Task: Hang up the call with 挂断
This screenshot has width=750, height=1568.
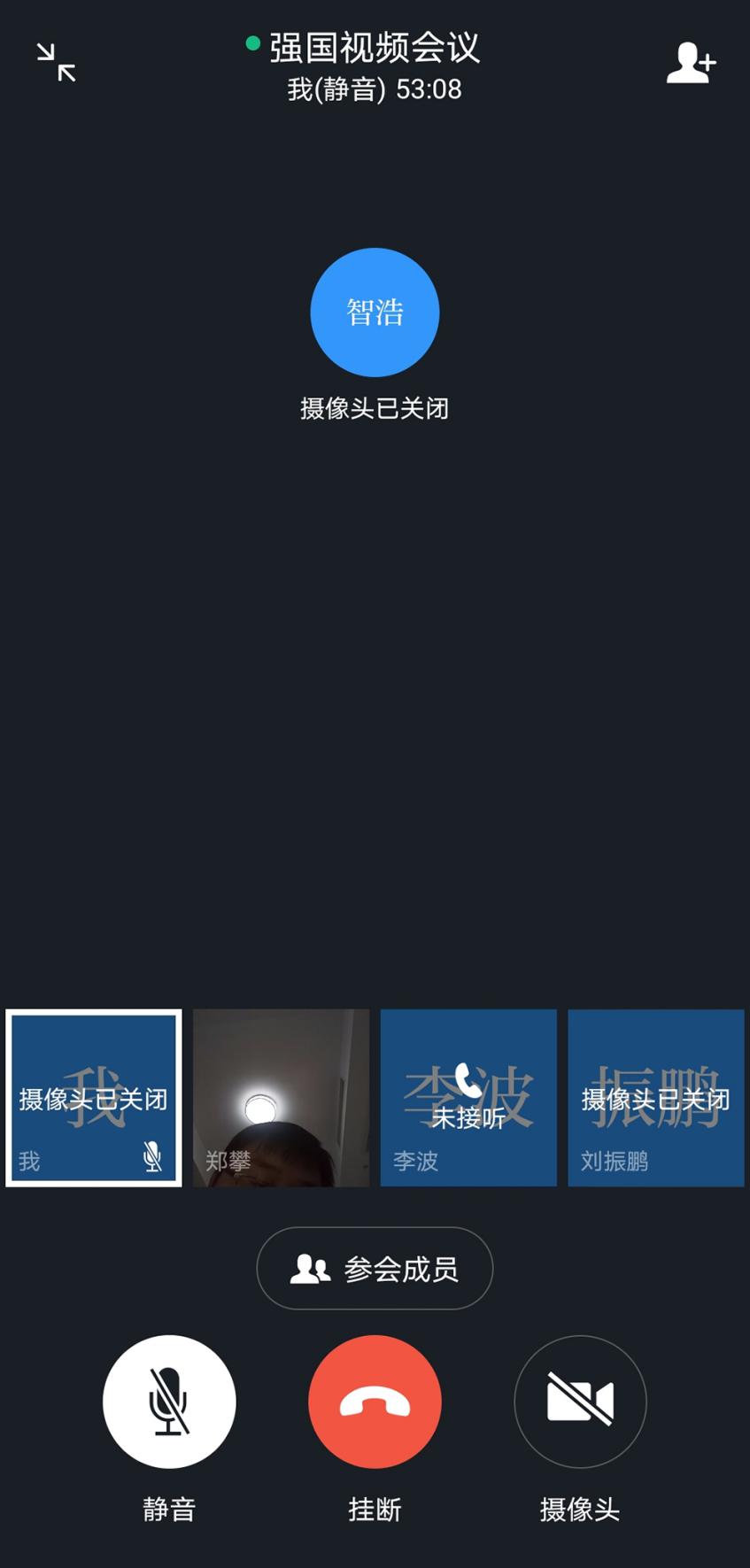Action: (x=375, y=1402)
